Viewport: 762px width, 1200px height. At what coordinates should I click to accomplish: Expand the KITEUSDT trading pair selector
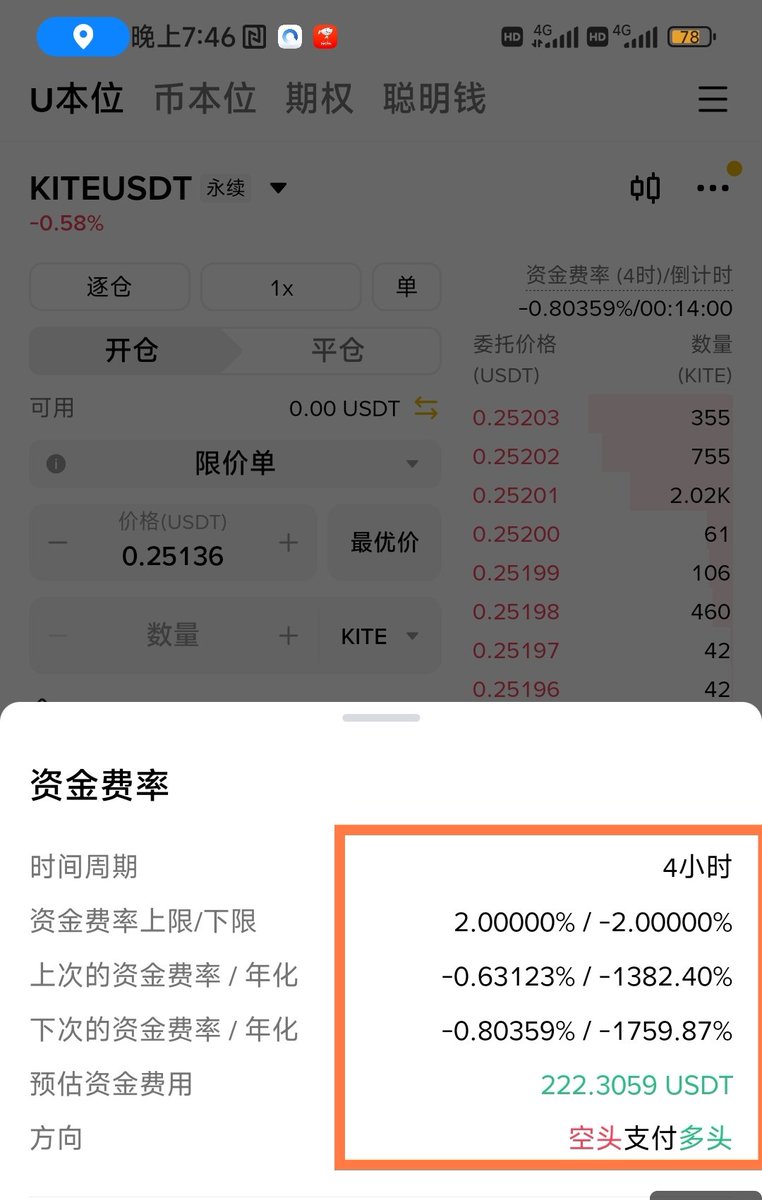point(279,188)
